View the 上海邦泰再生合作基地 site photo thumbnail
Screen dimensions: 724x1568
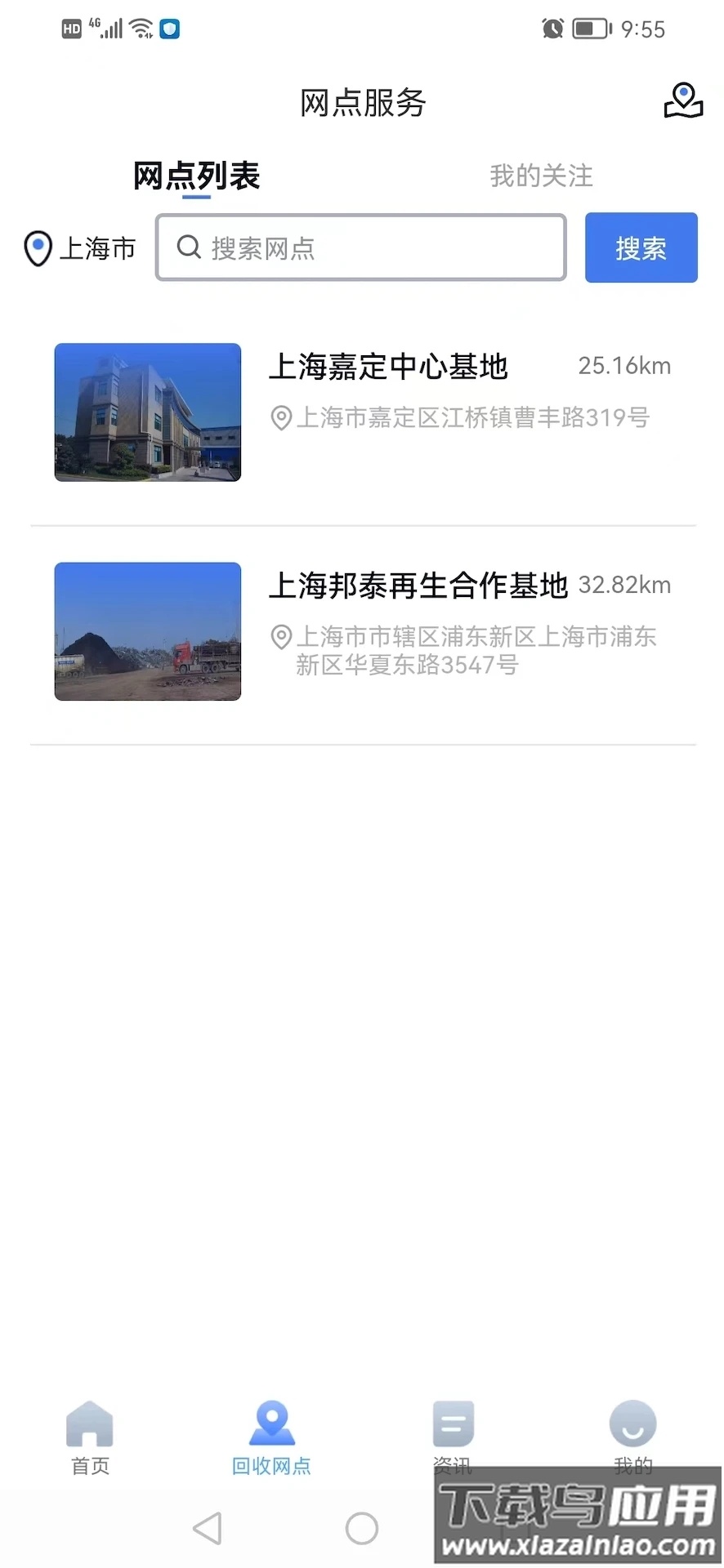(147, 631)
